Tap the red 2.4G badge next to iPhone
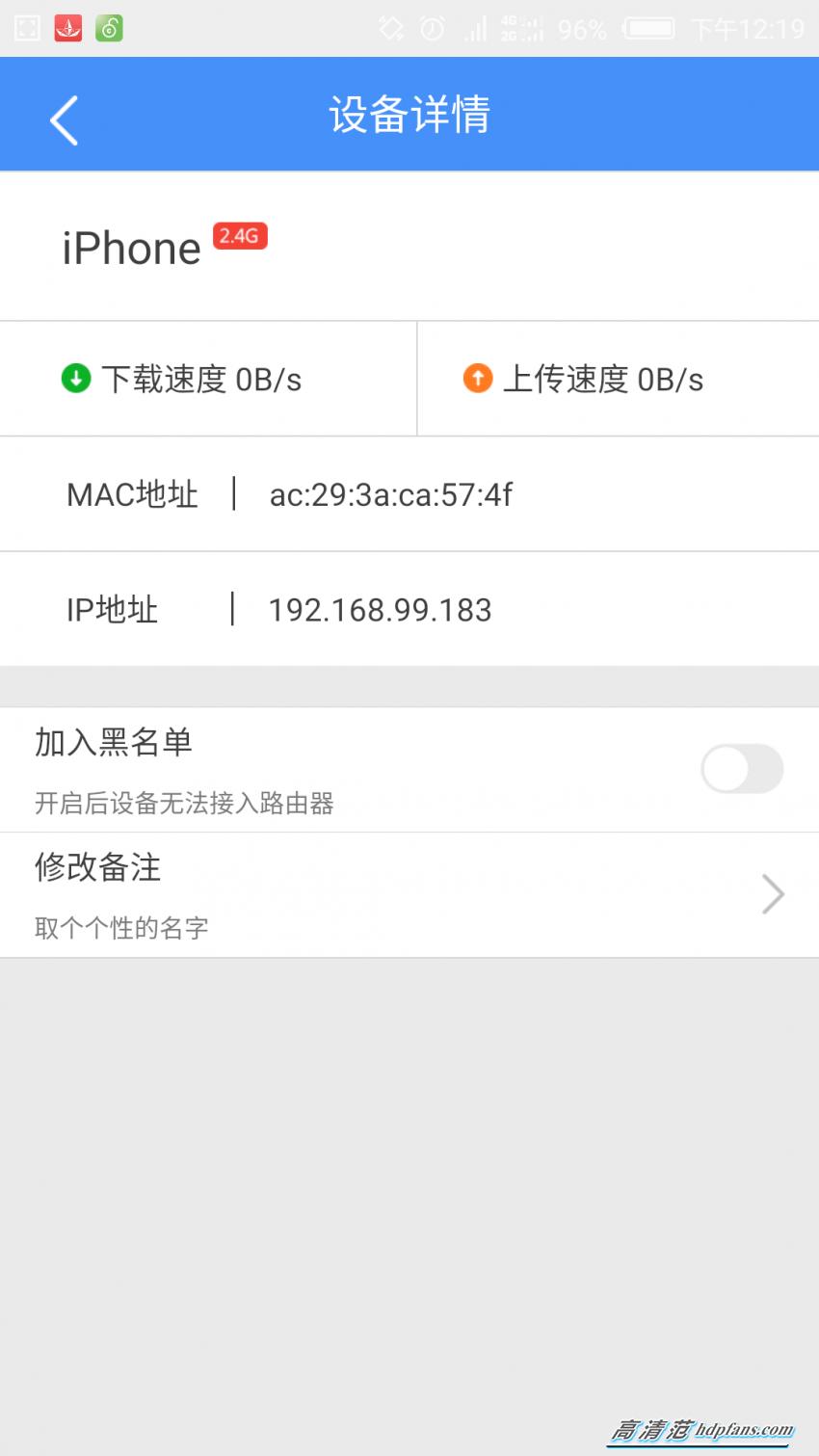 click(238, 234)
